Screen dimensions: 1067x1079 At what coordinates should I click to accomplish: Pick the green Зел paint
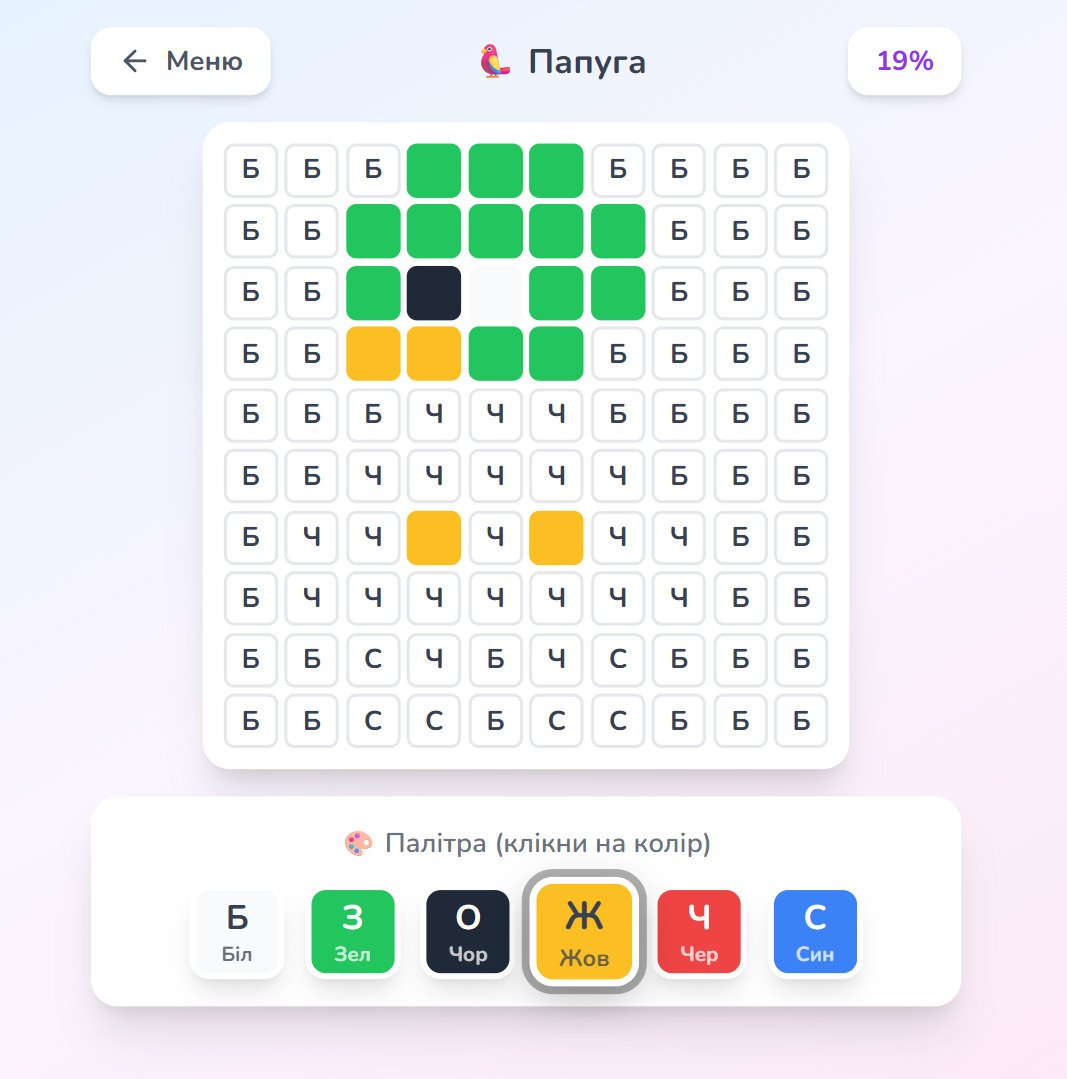(x=353, y=932)
